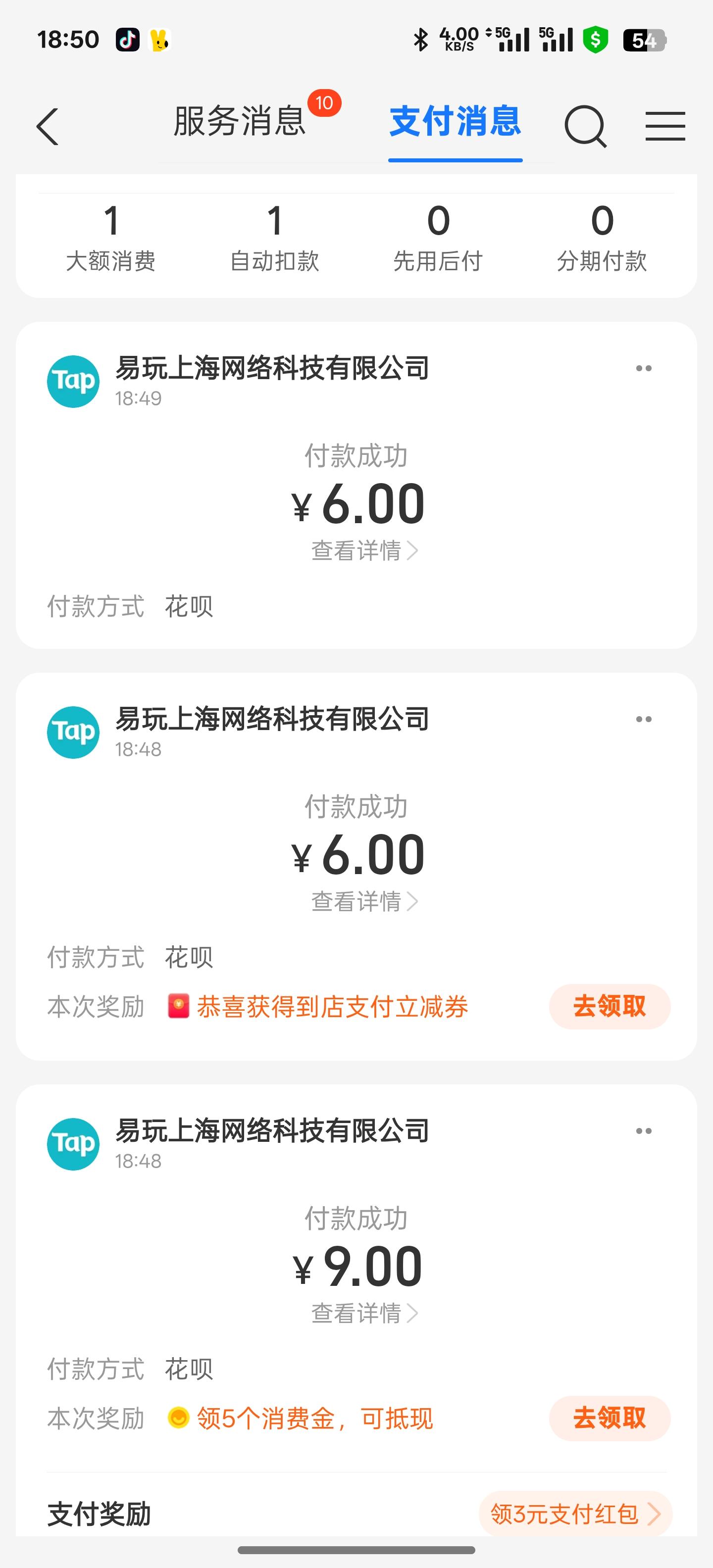
Task: Tap the 领3元支付红包 chip
Action: (x=575, y=1513)
